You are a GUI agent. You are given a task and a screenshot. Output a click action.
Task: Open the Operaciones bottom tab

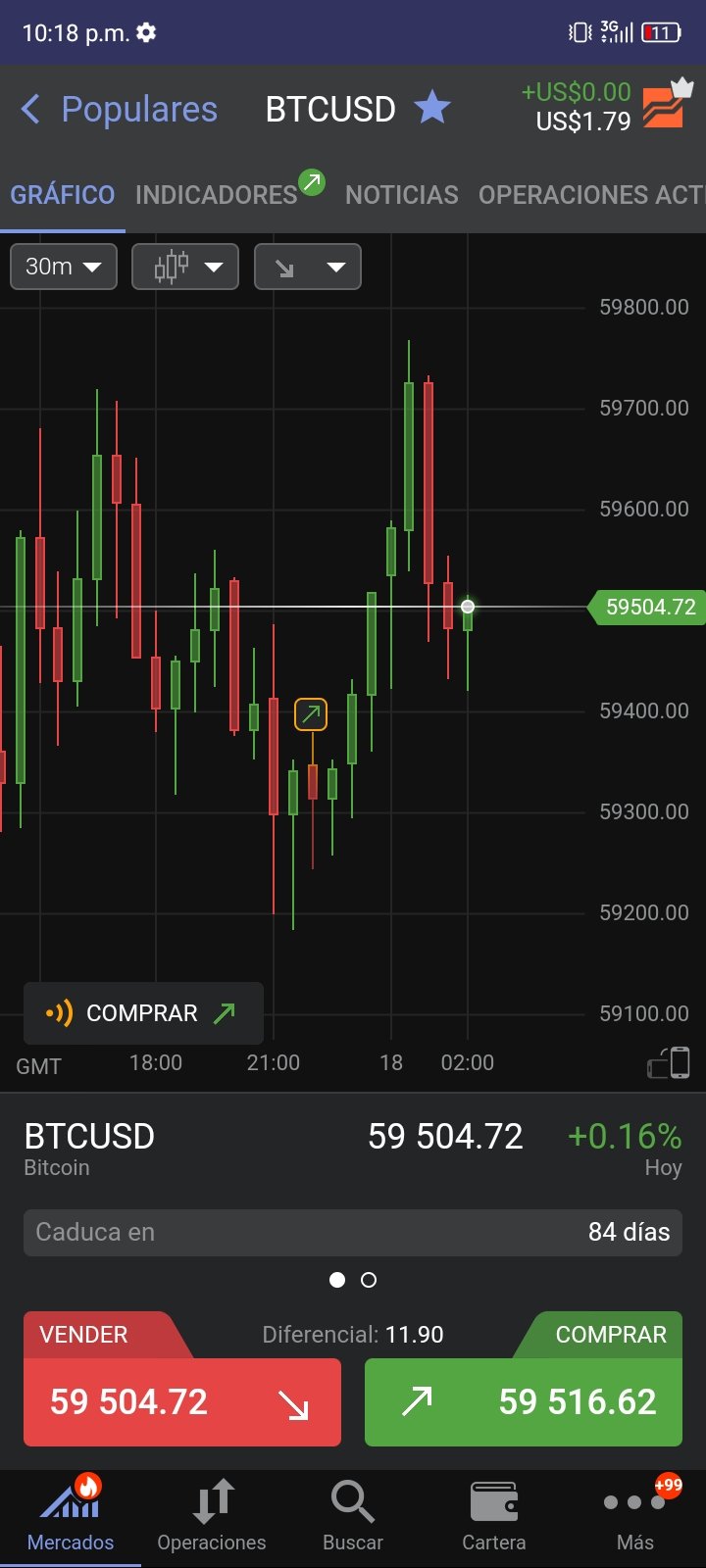click(212, 1516)
